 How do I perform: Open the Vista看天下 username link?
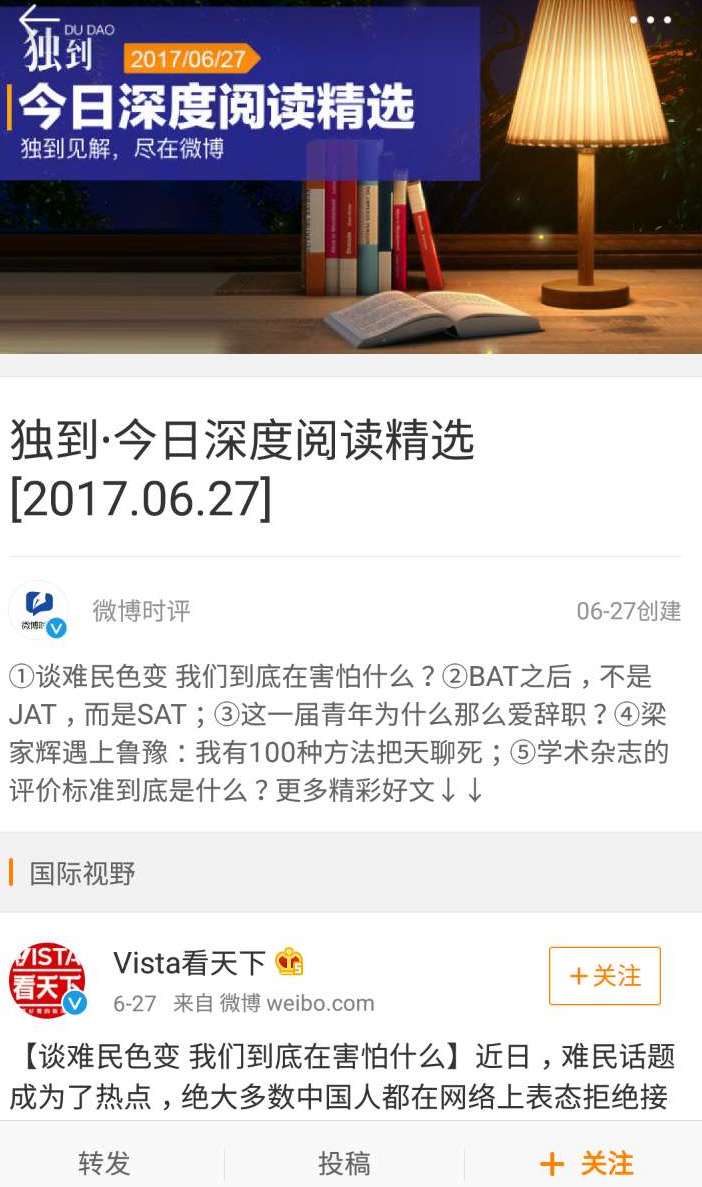[189, 963]
